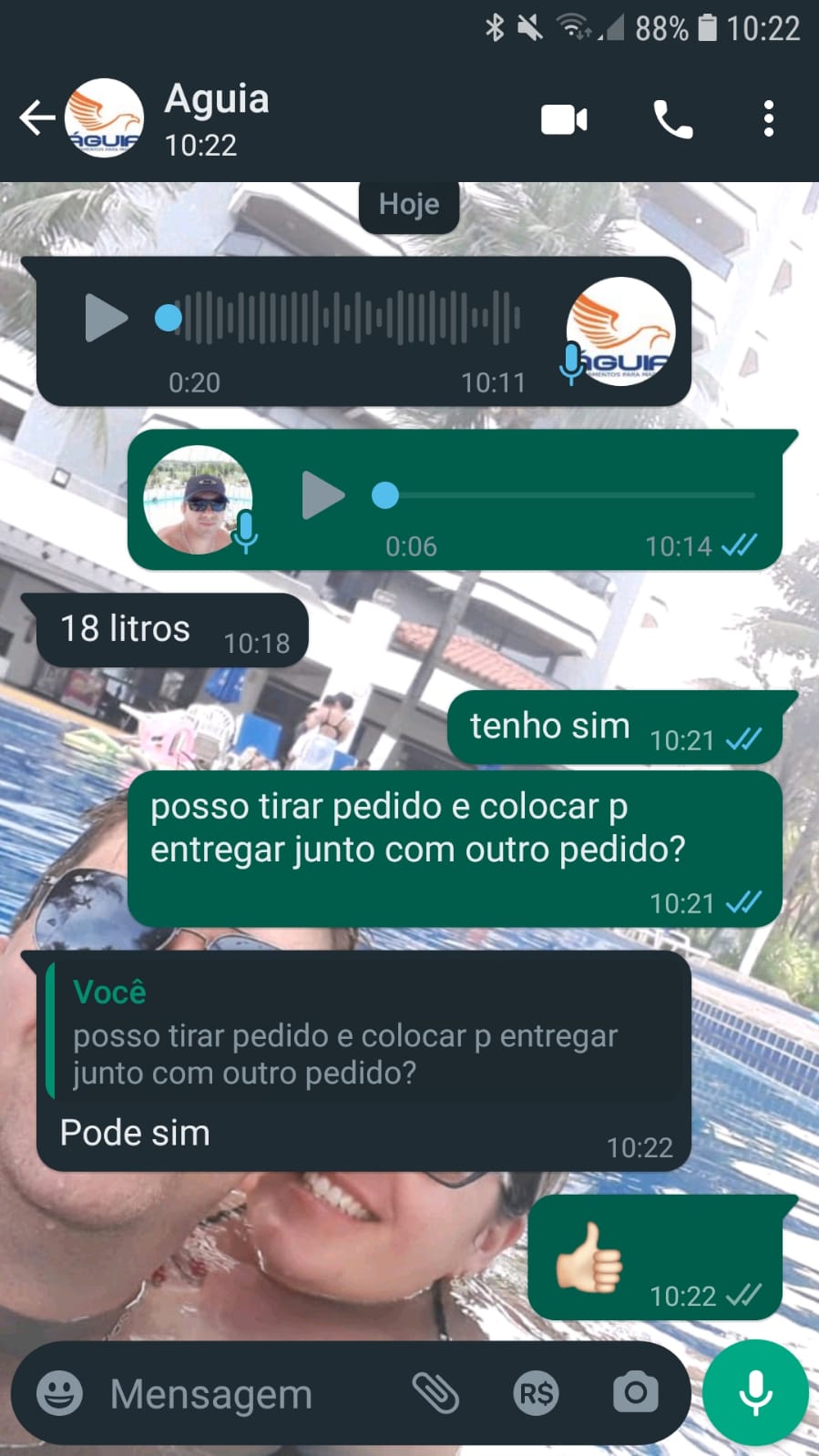Screen dimensions: 819x1456
Task: Open the overflow menu
Action: click(769, 119)
